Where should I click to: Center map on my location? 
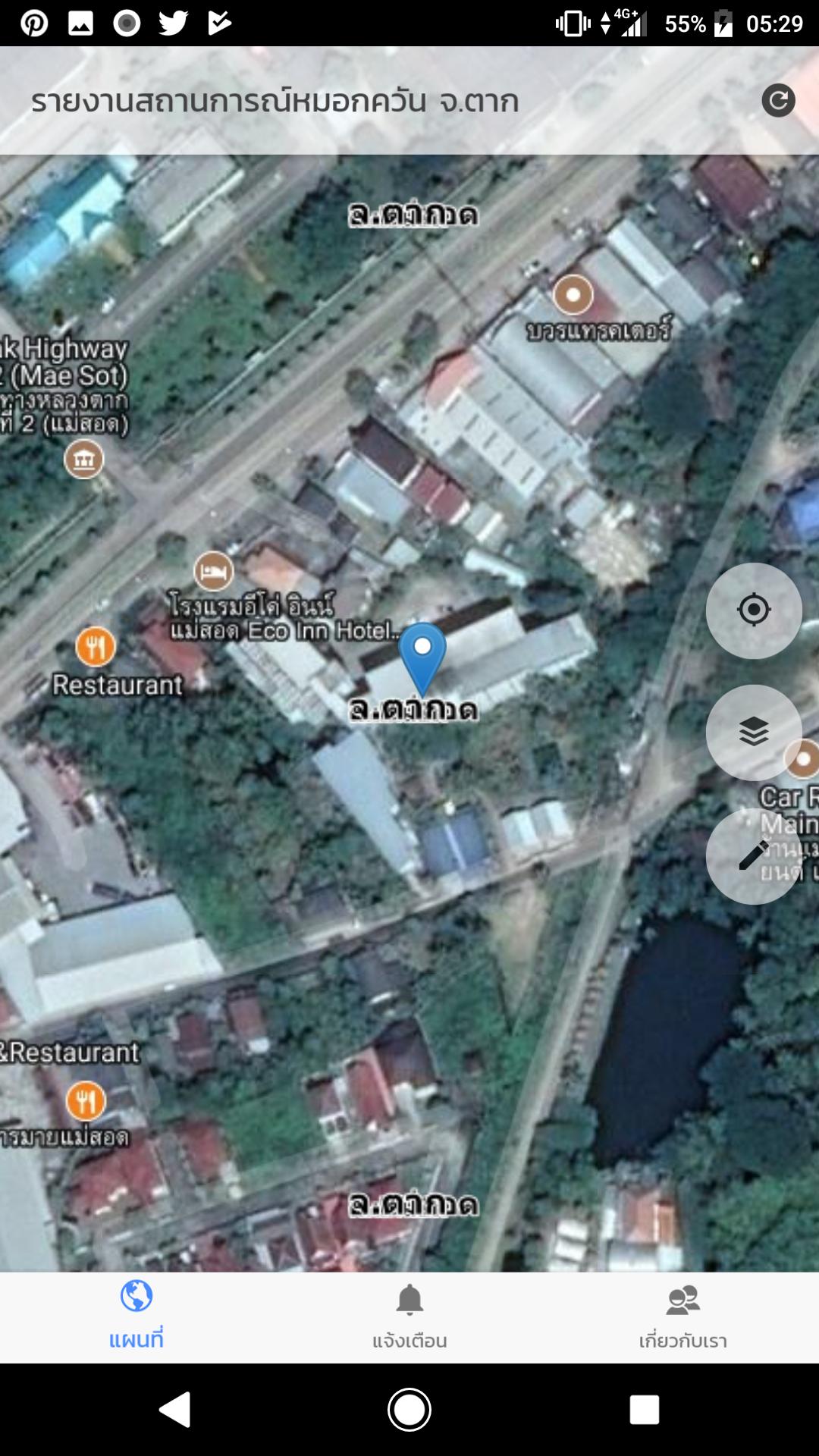point(754,610)
